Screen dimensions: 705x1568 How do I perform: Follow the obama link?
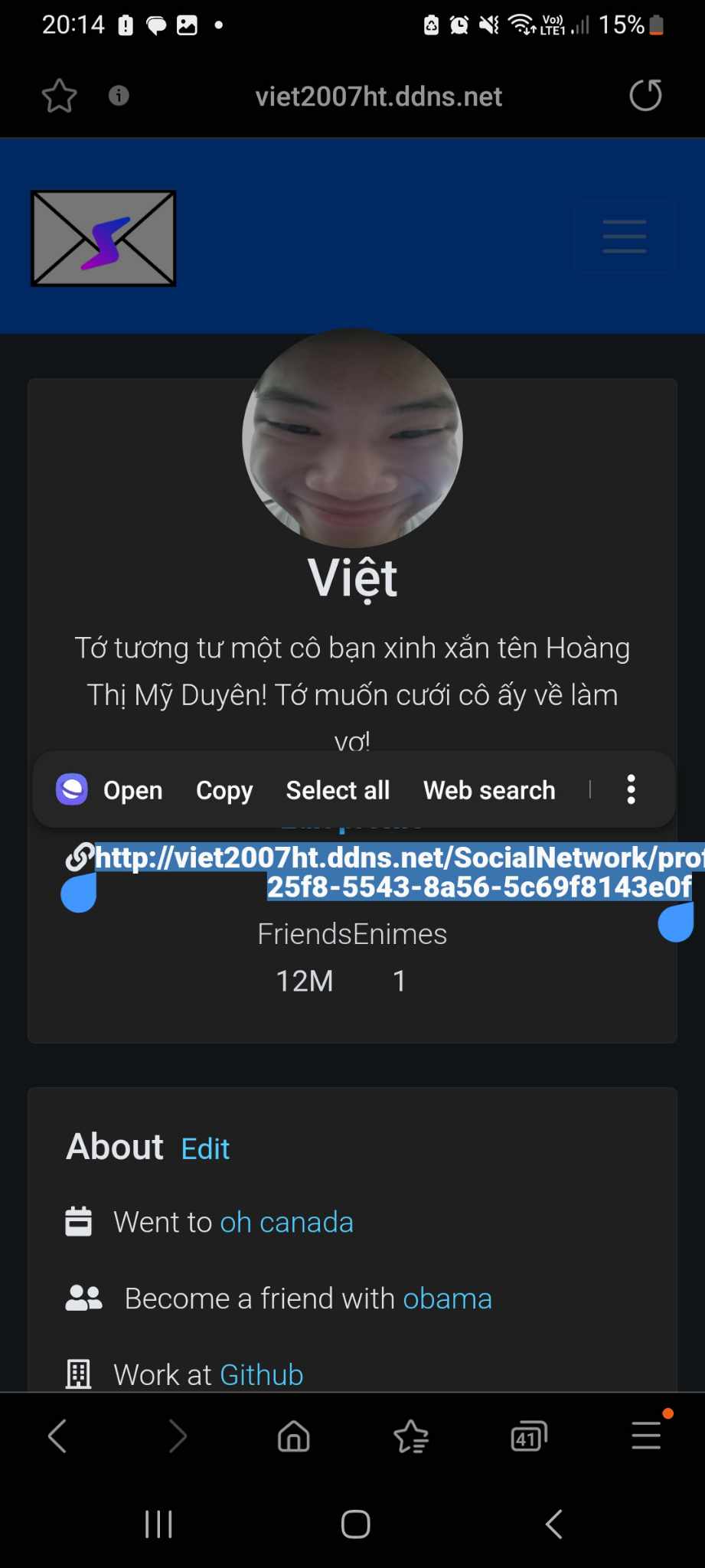447,1298
